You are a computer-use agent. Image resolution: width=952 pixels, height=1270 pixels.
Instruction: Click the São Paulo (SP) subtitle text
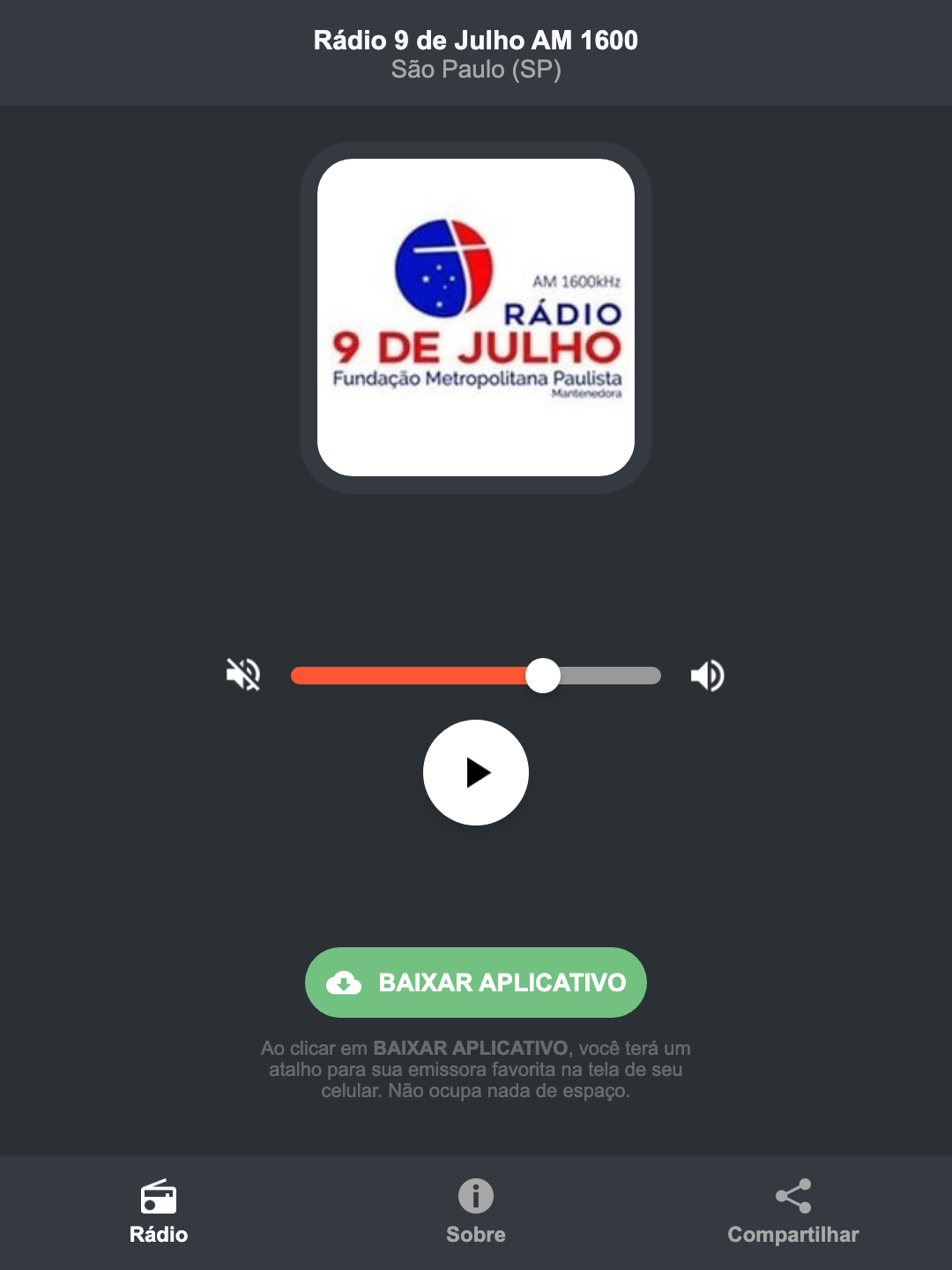pyautogui.click(x=475, y=71)
